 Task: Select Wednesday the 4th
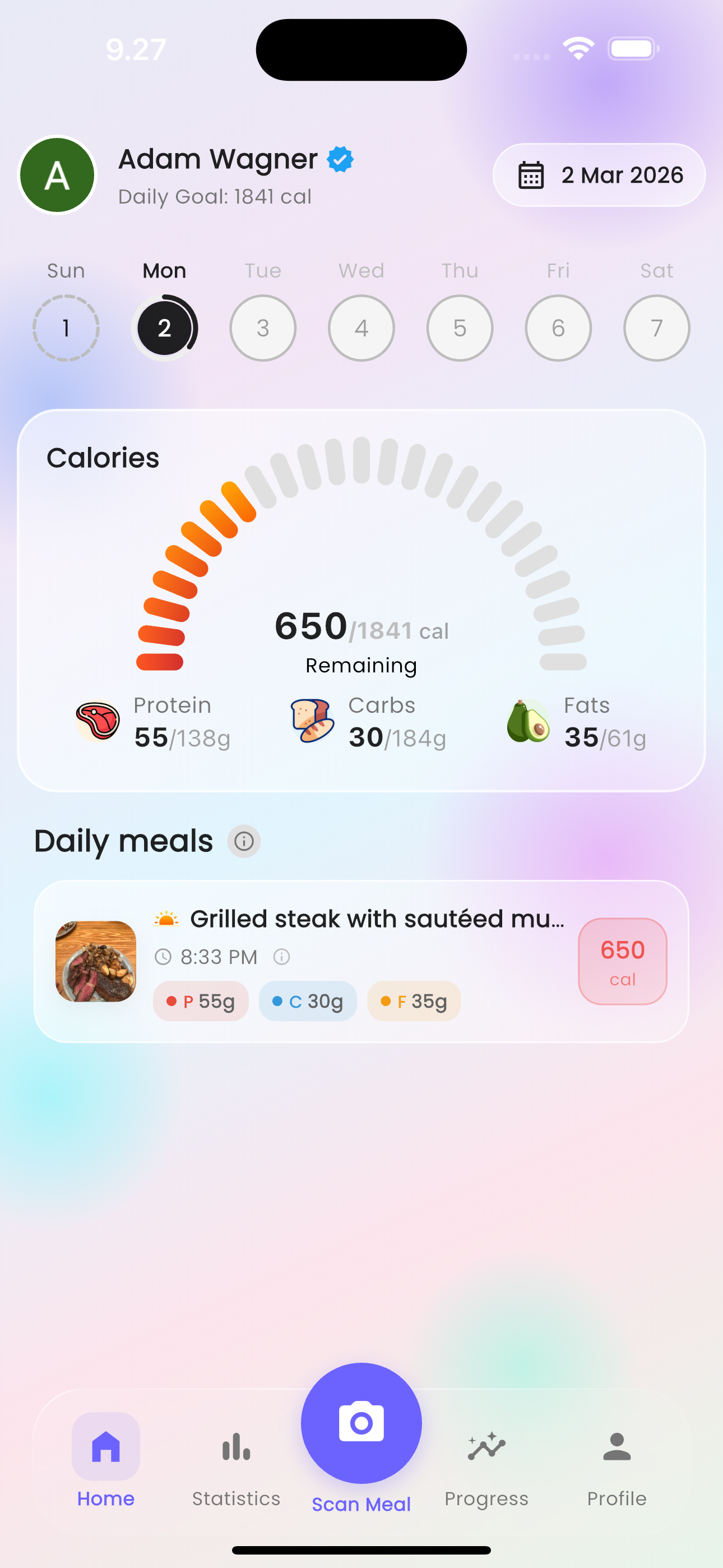point(361,328)
